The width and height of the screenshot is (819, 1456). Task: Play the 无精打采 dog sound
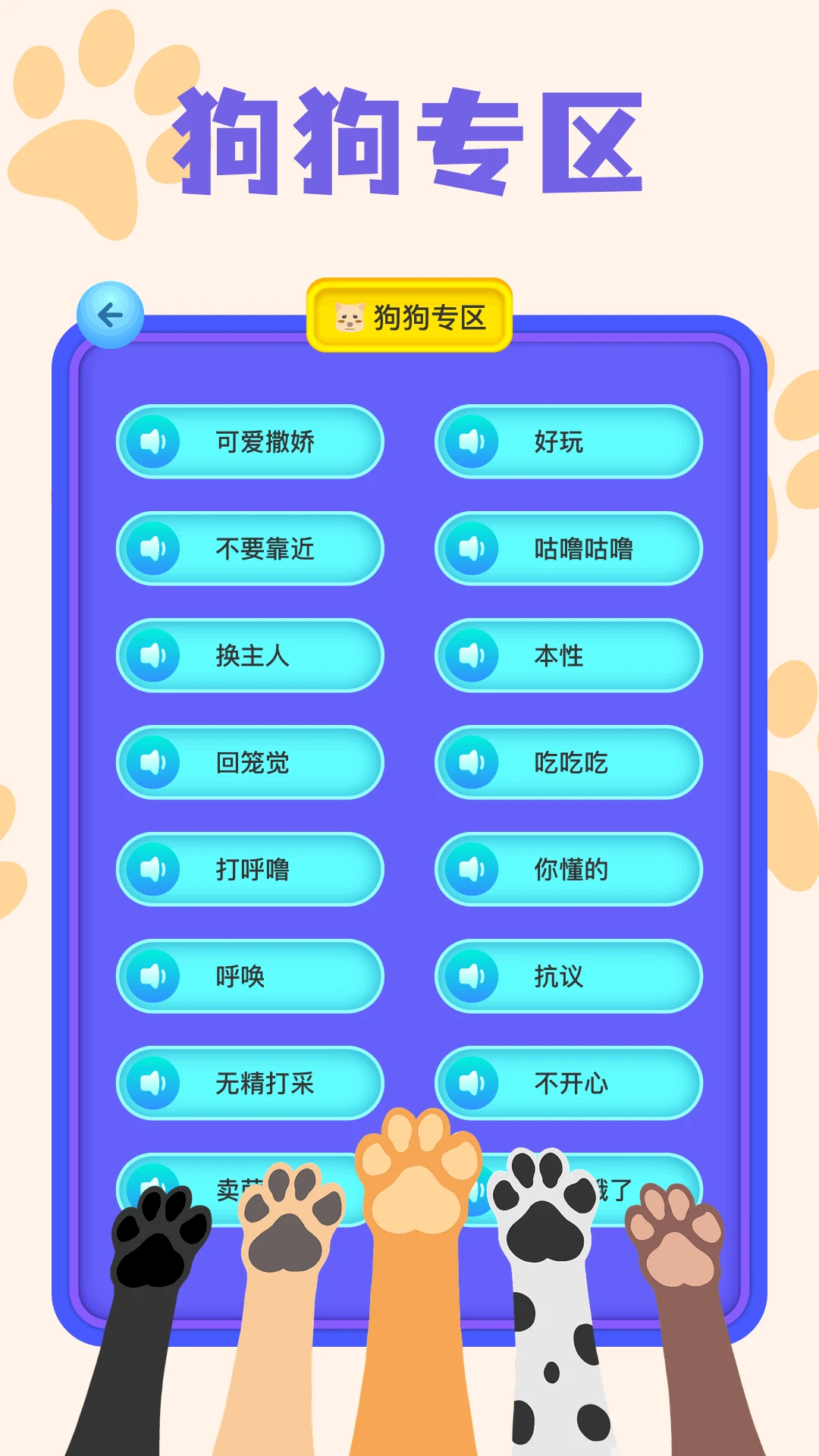250,1084
